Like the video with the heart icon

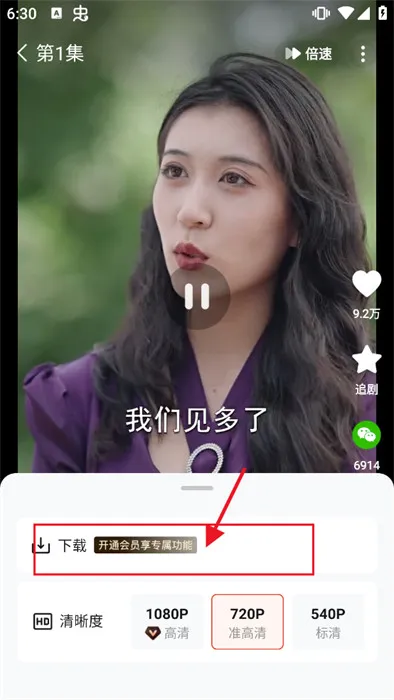(366, 283)
